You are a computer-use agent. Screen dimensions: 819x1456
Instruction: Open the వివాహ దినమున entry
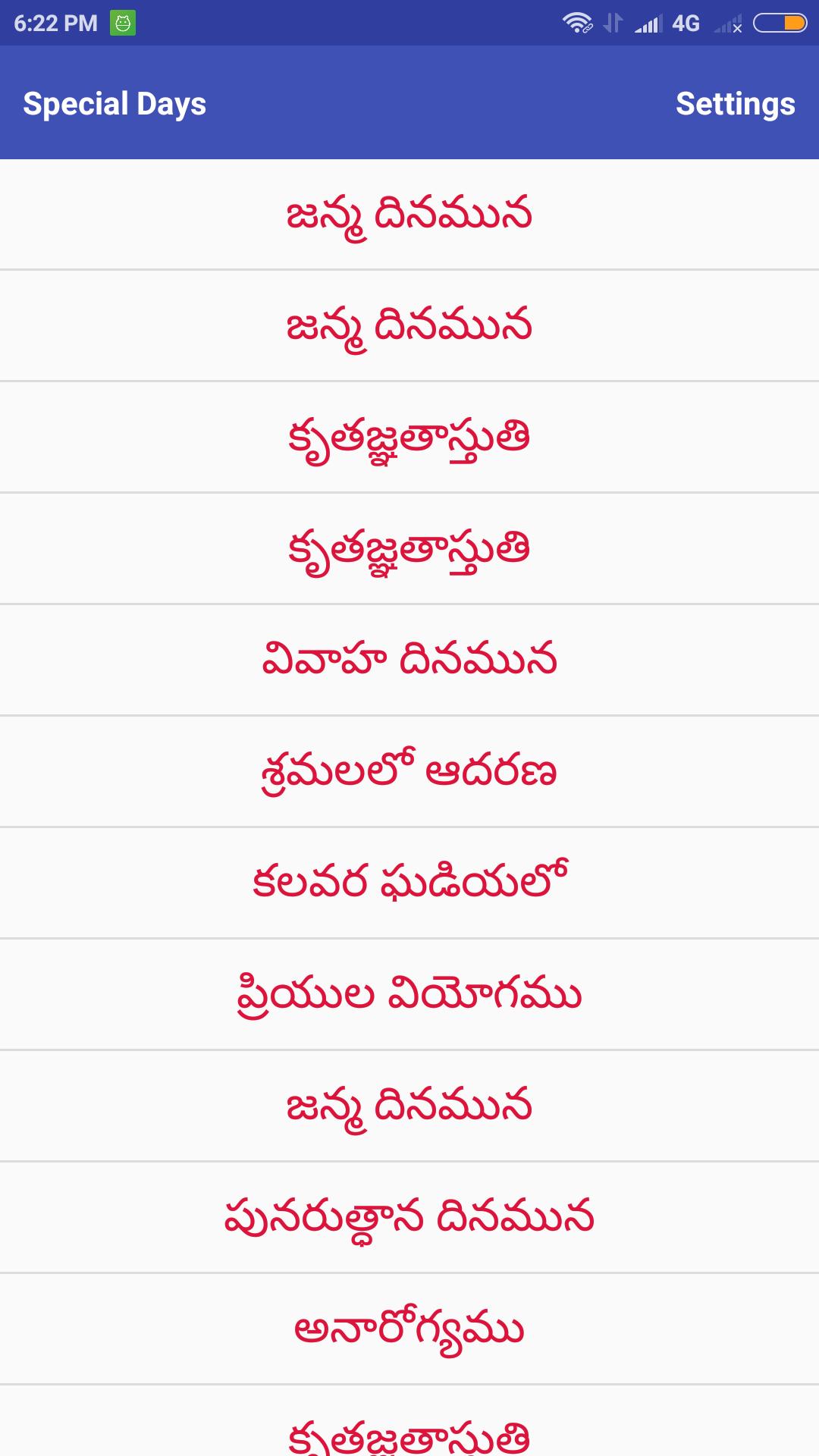pyautogui.click(x=409, y=660)
